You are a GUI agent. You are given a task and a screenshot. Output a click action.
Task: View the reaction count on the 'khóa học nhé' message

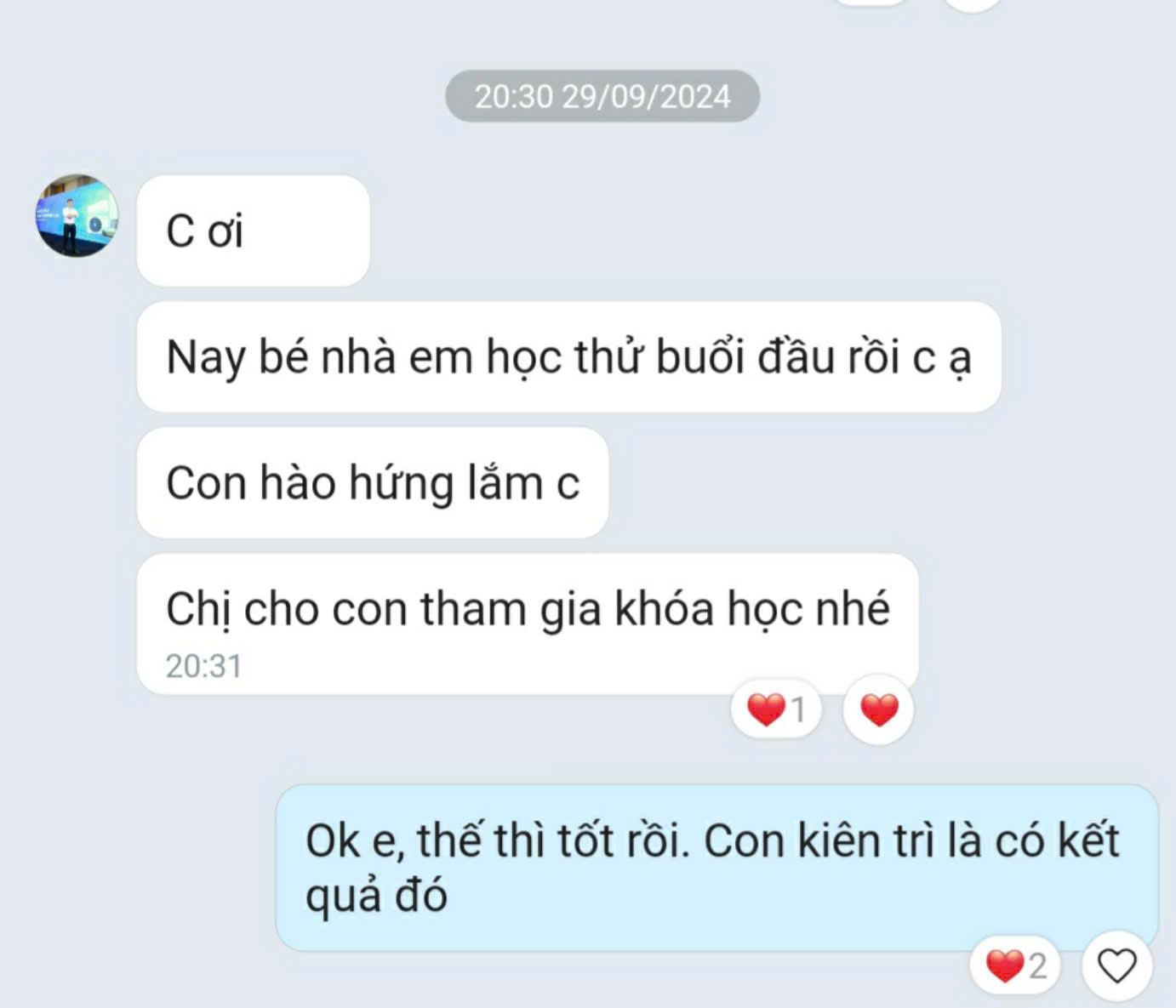point(775,709)
